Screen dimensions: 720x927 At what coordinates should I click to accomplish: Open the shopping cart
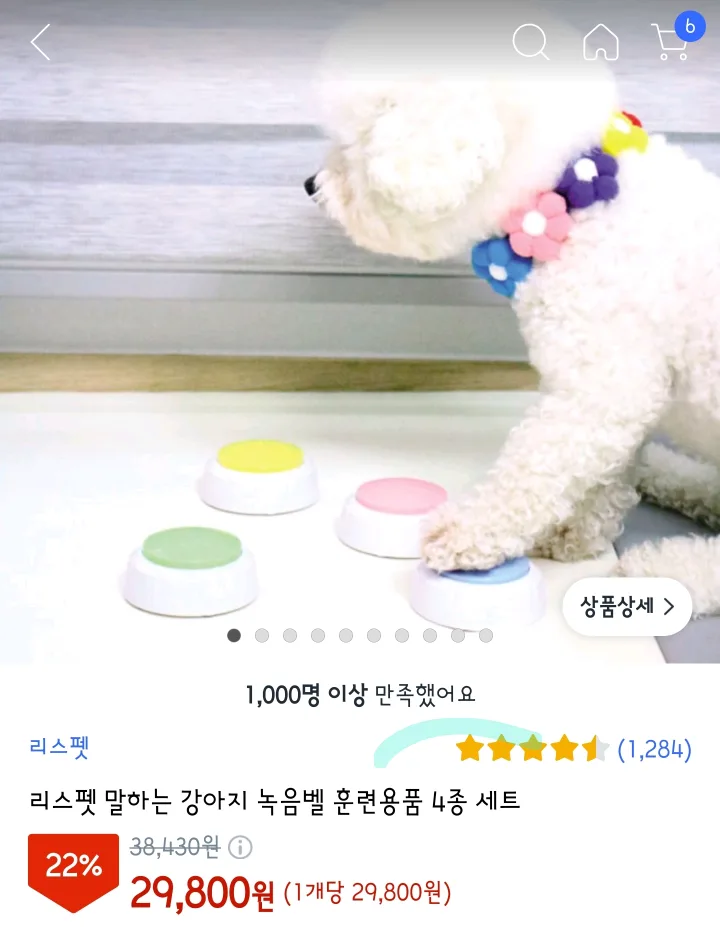(x=671, y=42)
